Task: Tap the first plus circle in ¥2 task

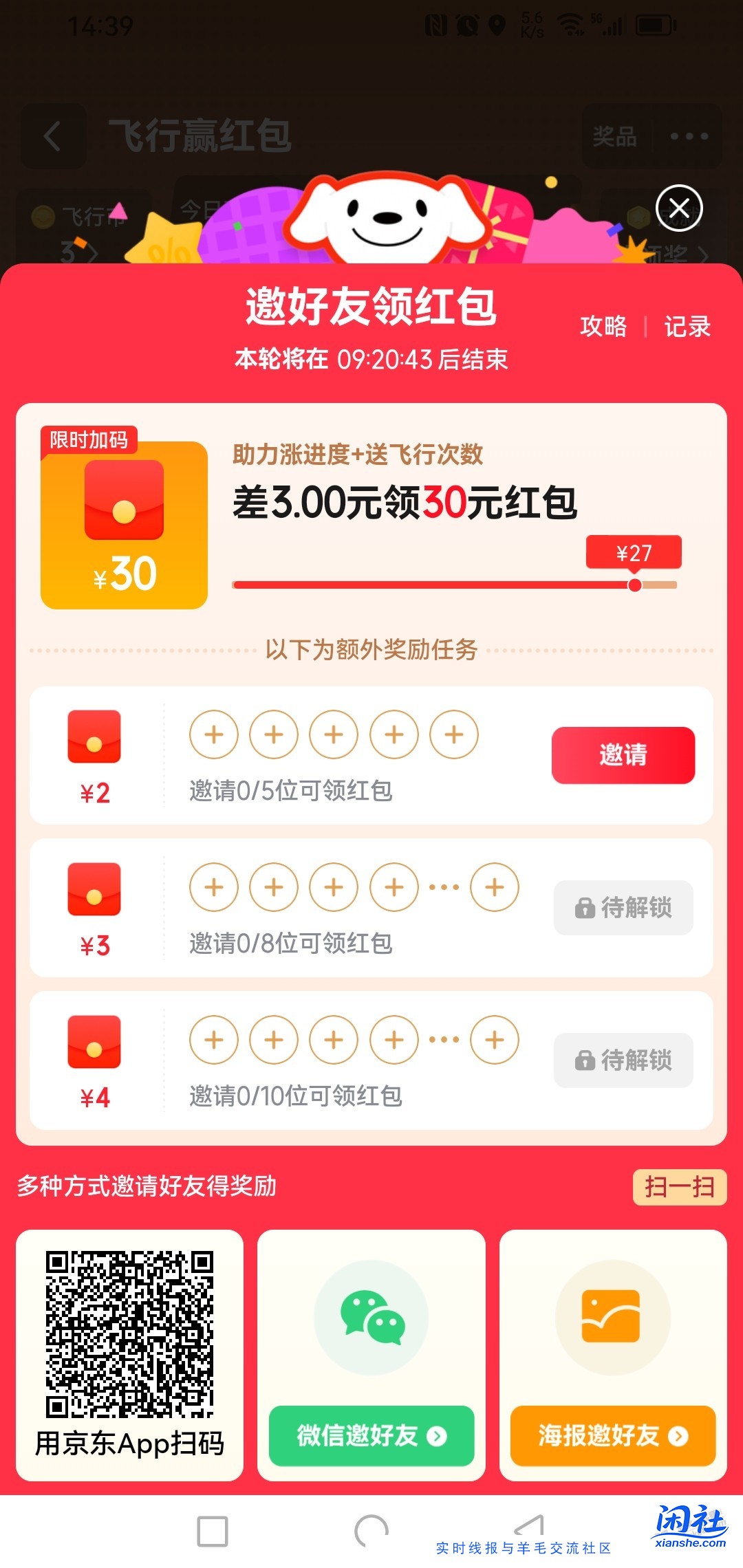Action: [x=214, y=734]
